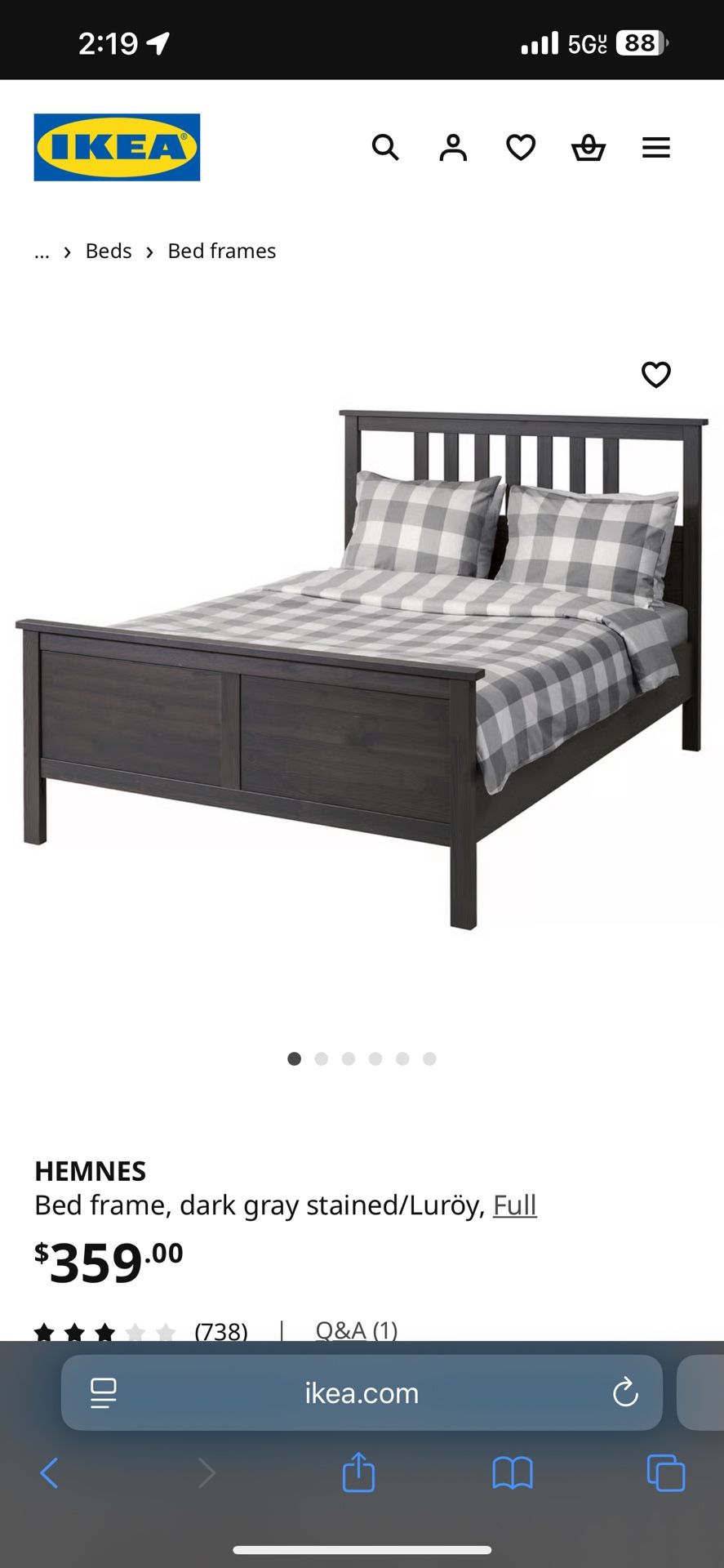Save HEMNES bed to favorites
Viewport: 724px width, 1568px height.
[x=656, y=375]
